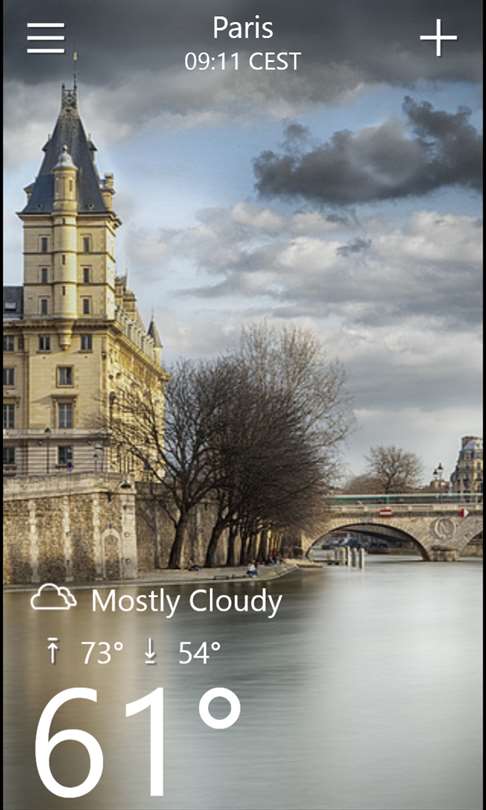
Task: Open the hamburger menu
Action: pos(45,38)
